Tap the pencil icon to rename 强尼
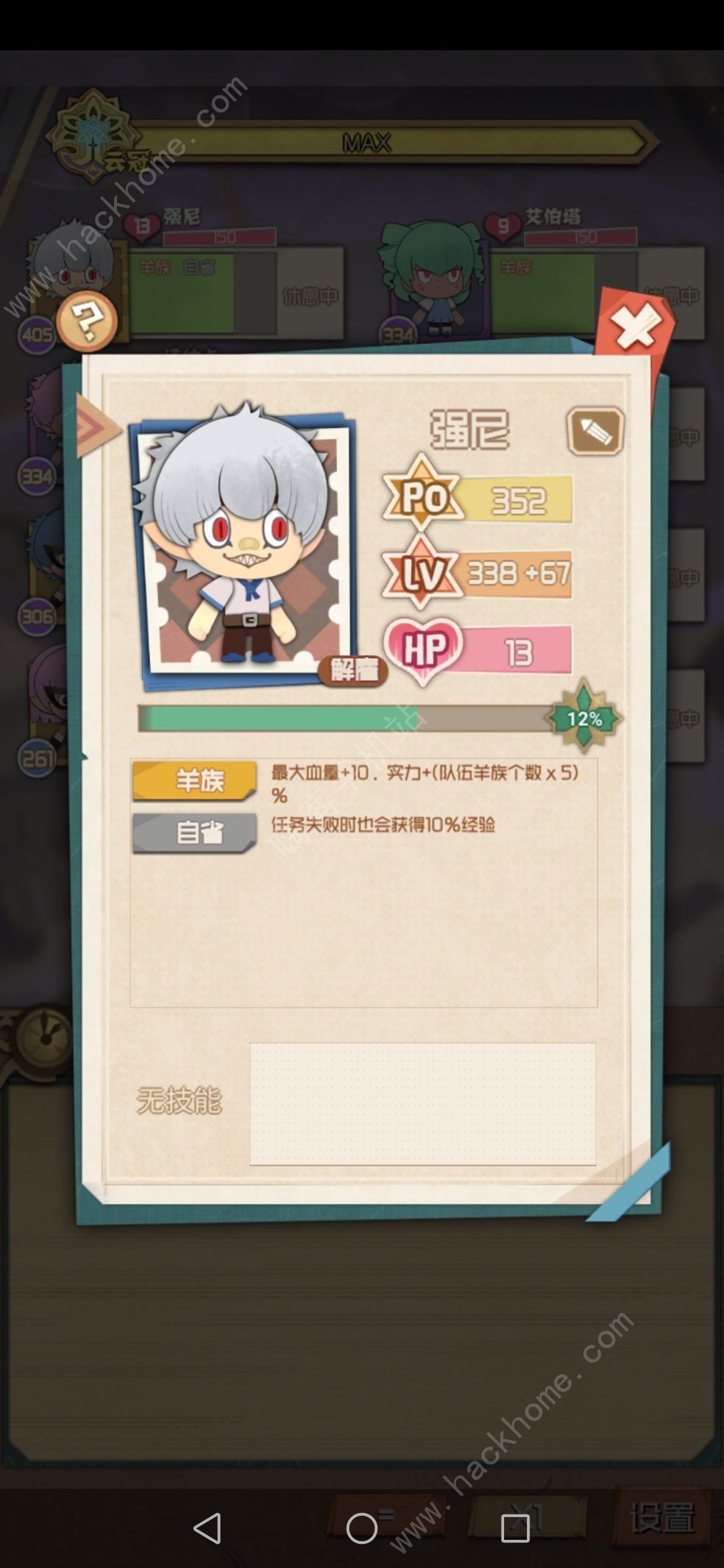 [595, 432]
